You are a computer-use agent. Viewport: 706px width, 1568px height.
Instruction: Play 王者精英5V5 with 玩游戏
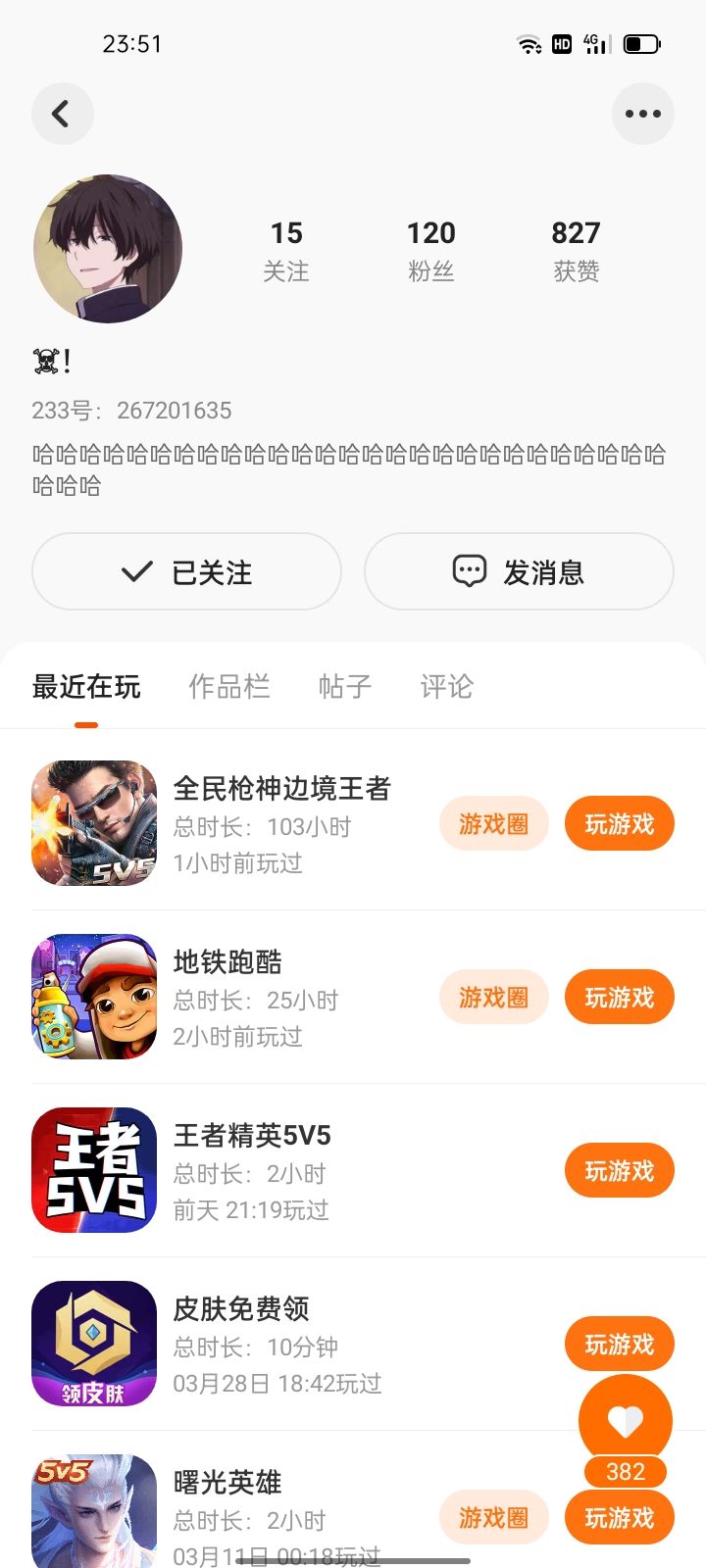[x=619, y=1171]
